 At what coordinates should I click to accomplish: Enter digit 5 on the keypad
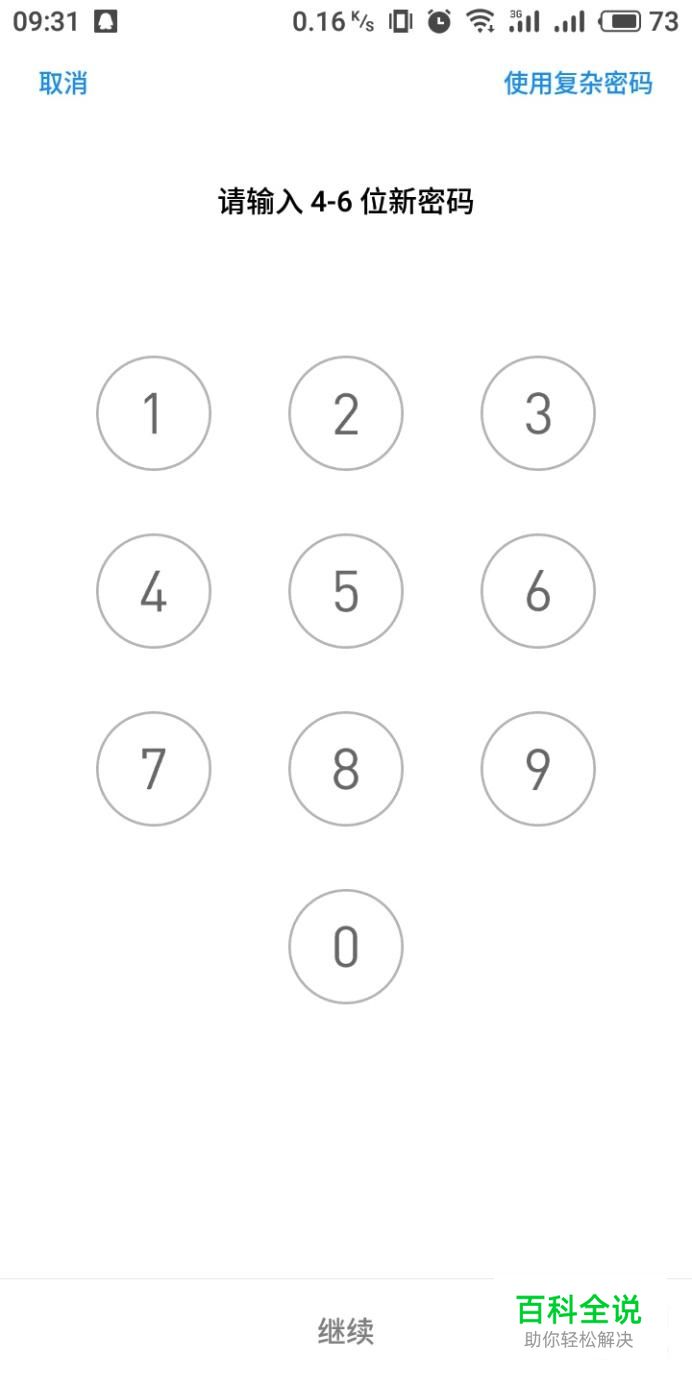(346, 591)
